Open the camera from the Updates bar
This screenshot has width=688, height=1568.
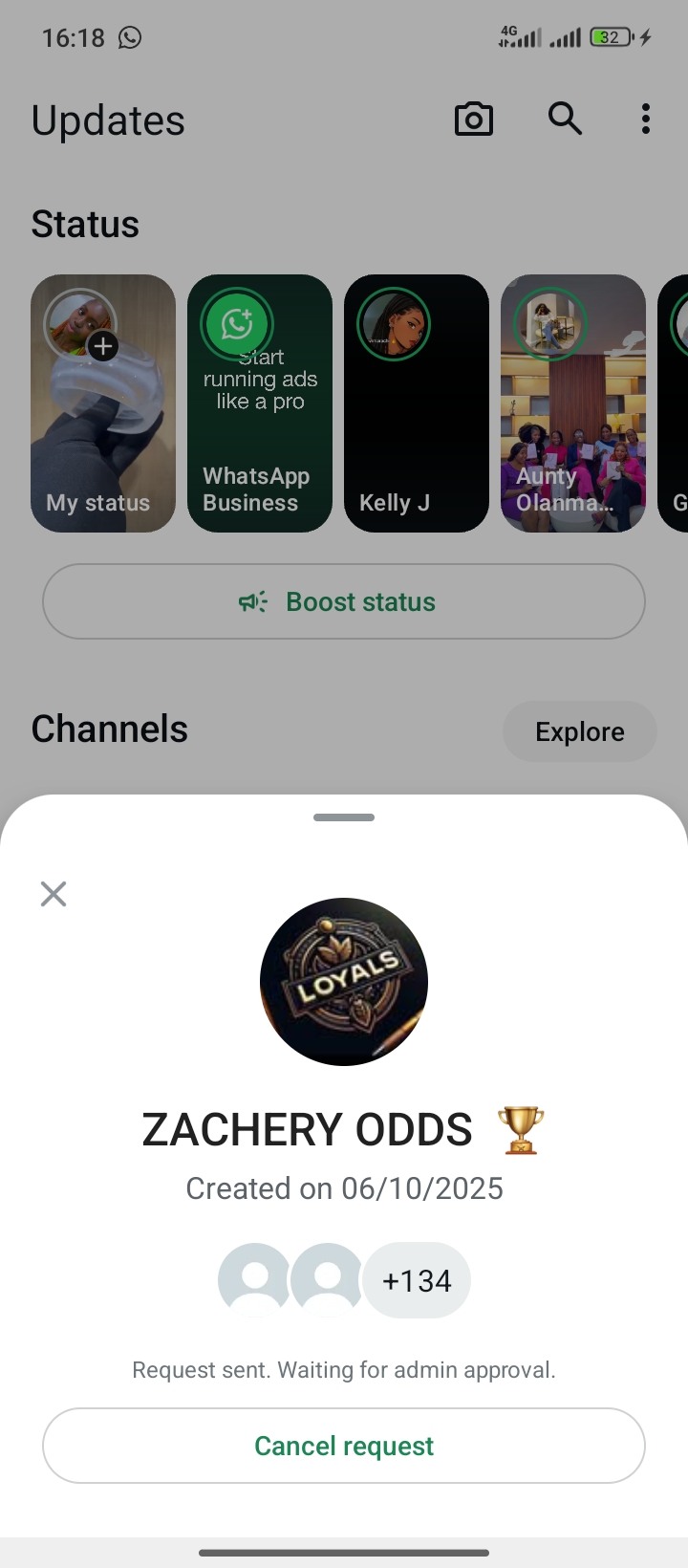point(473,120)
